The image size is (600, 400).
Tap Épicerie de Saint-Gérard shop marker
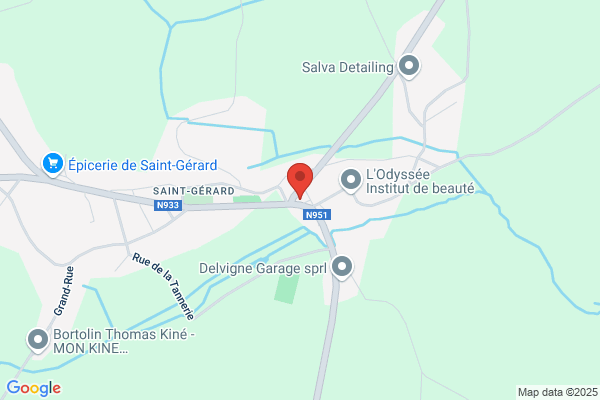[x=53, y=165]
